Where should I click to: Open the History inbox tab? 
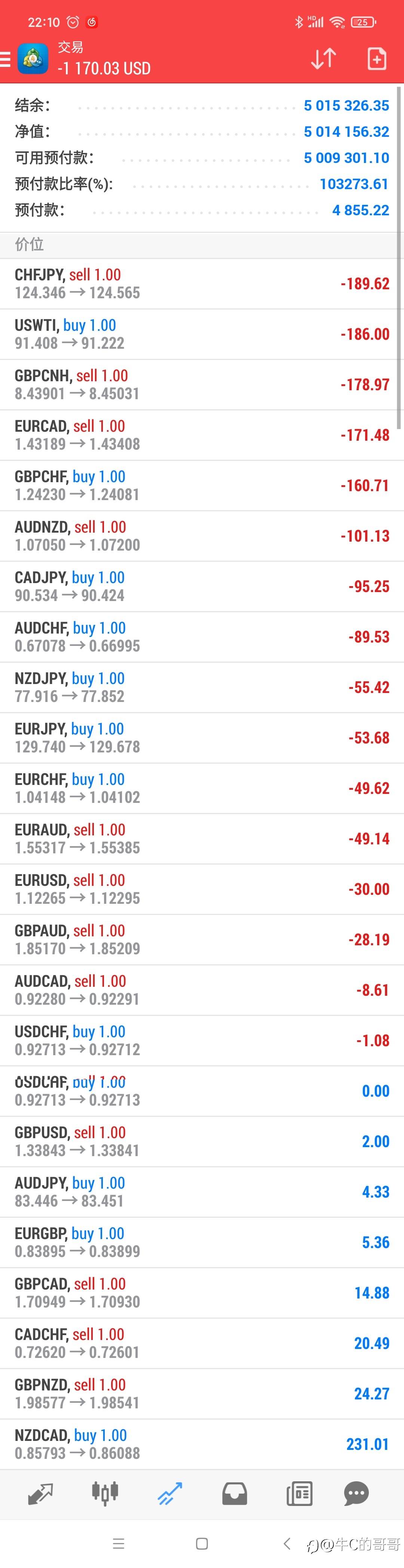[x=235, y=1494]
